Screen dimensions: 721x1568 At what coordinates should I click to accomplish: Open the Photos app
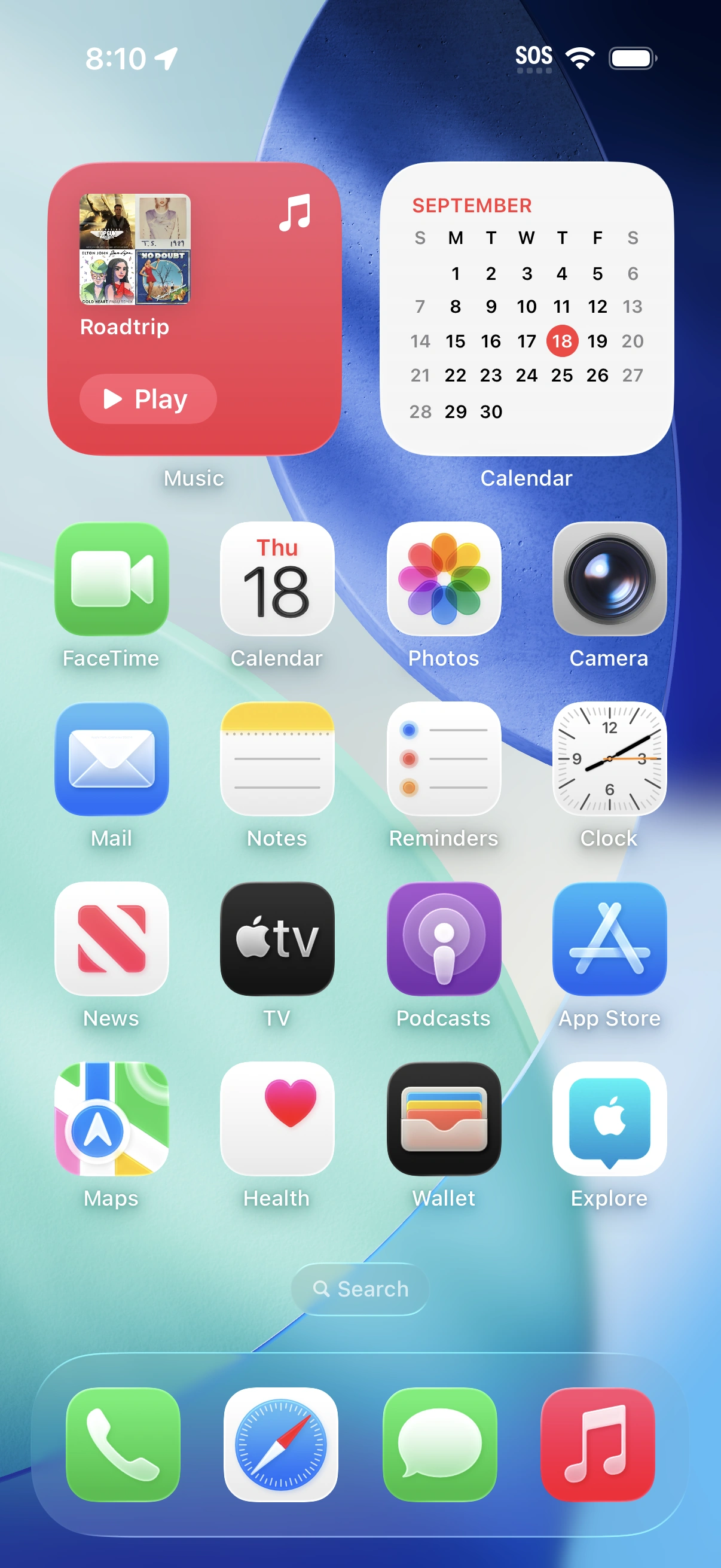(444, 579)
